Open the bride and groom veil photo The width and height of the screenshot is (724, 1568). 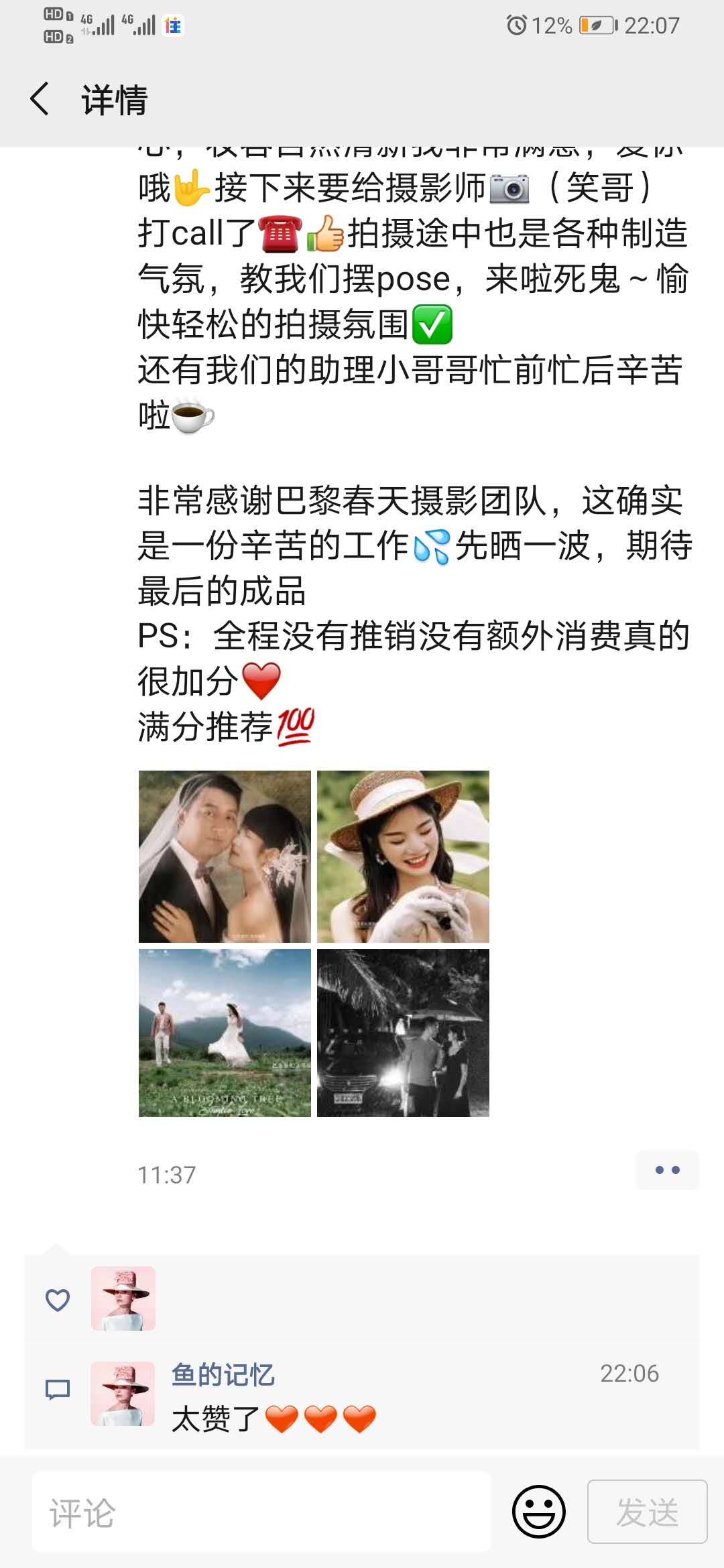(225, 856)
